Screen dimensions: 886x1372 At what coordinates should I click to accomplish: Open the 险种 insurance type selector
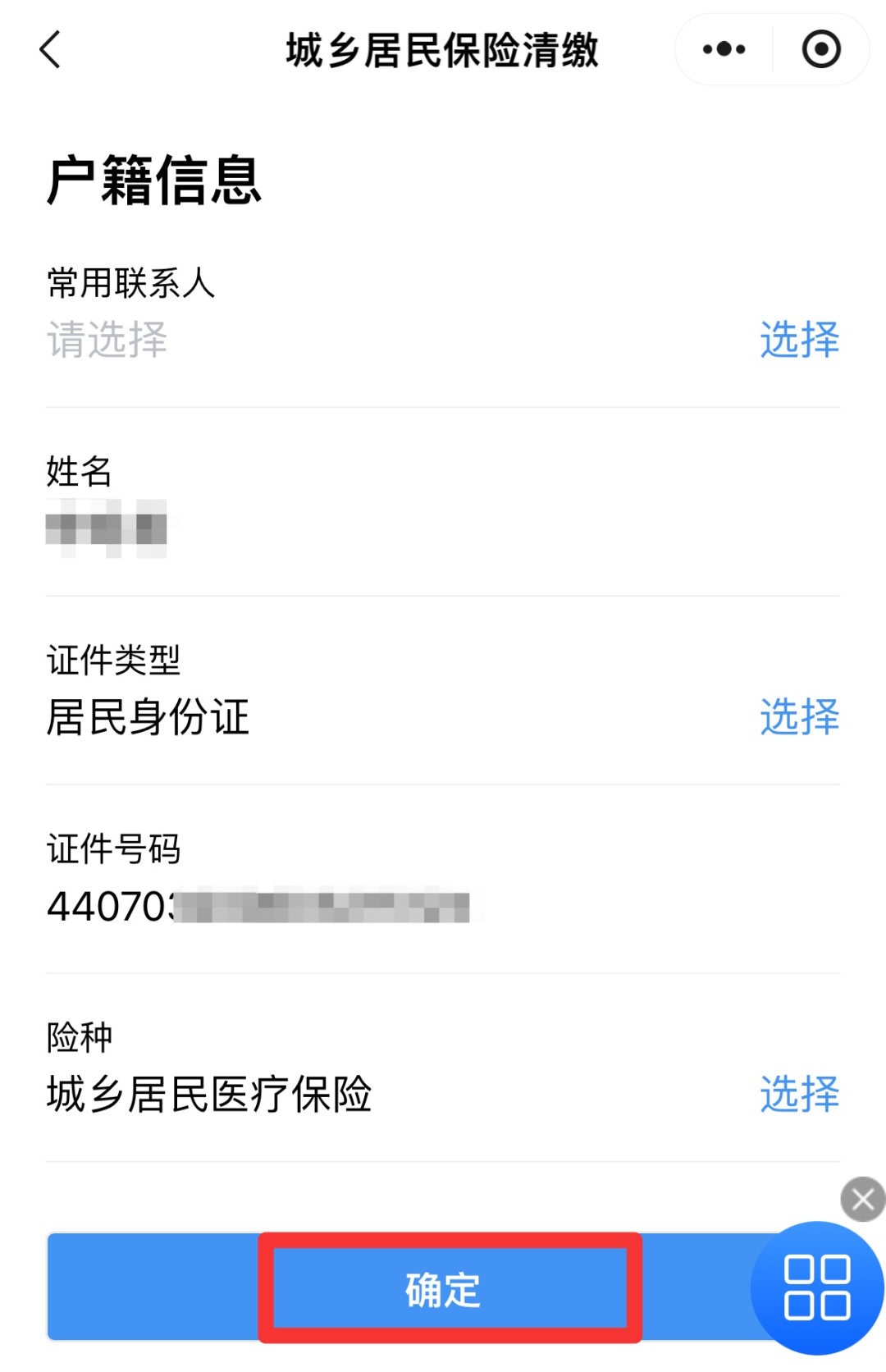(x=800, y=1091)
